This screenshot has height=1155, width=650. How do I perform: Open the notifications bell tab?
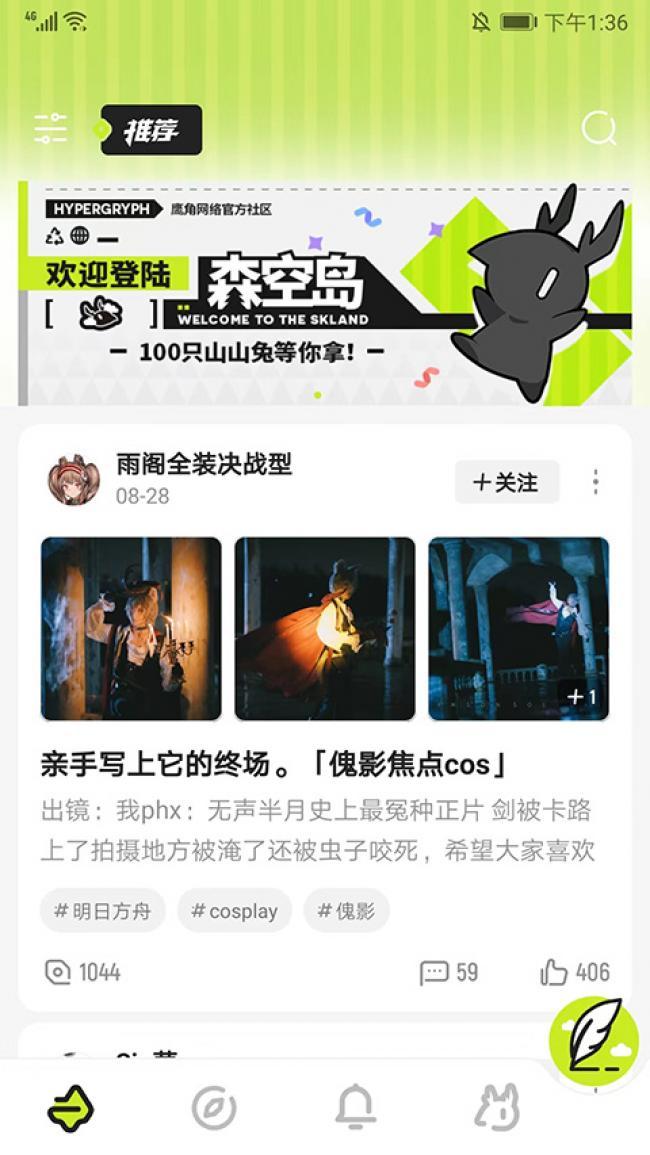coord(355,1108)
